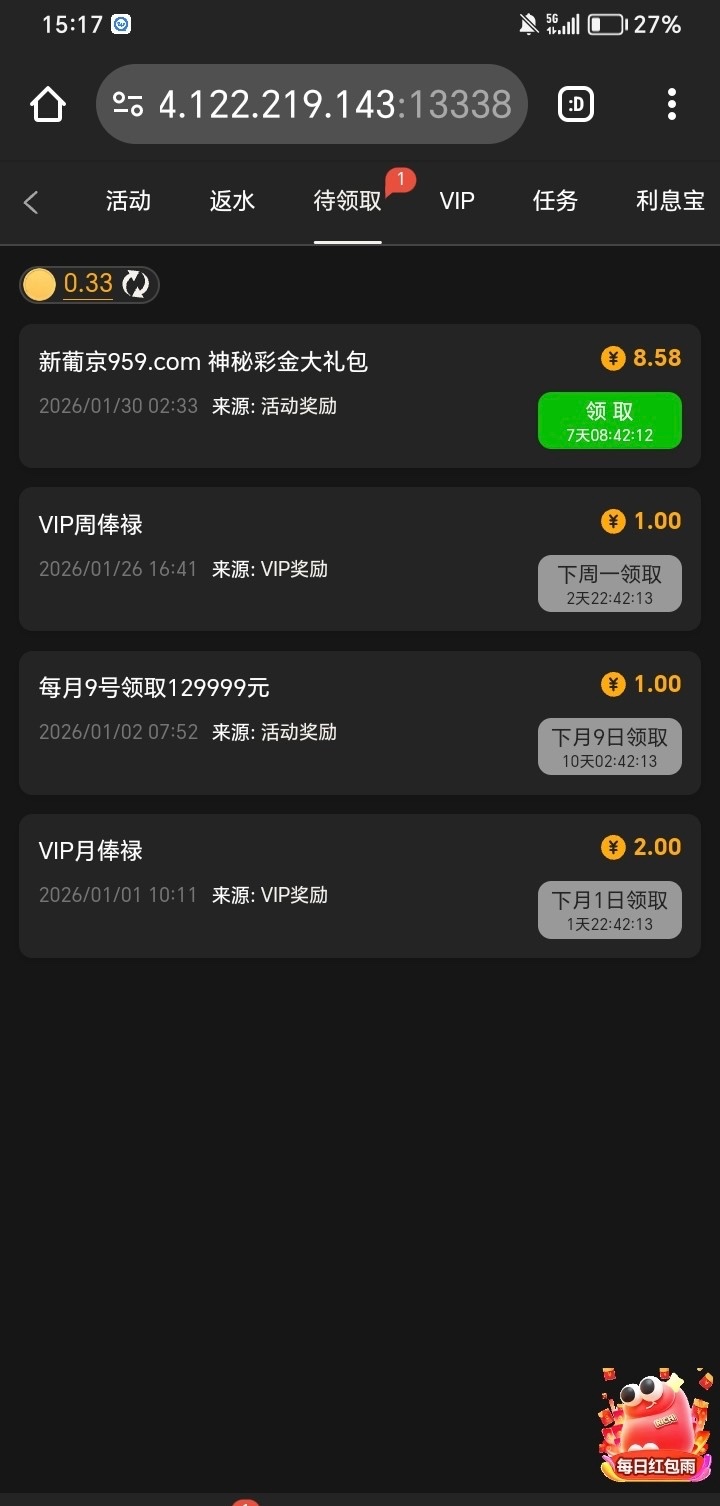This screenshot has height=1506, width=720.
Task: Go to the browser home page
Action: tap(48, 104)
